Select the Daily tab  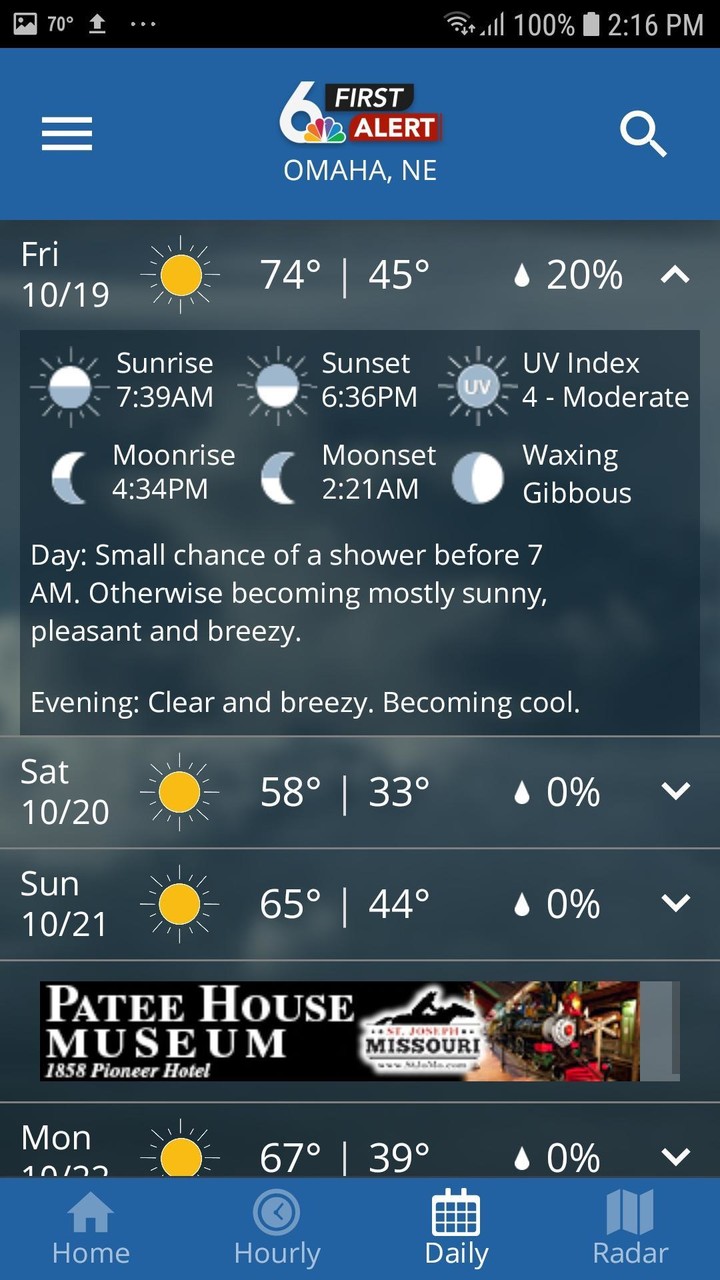click(x=456, y=1230)
